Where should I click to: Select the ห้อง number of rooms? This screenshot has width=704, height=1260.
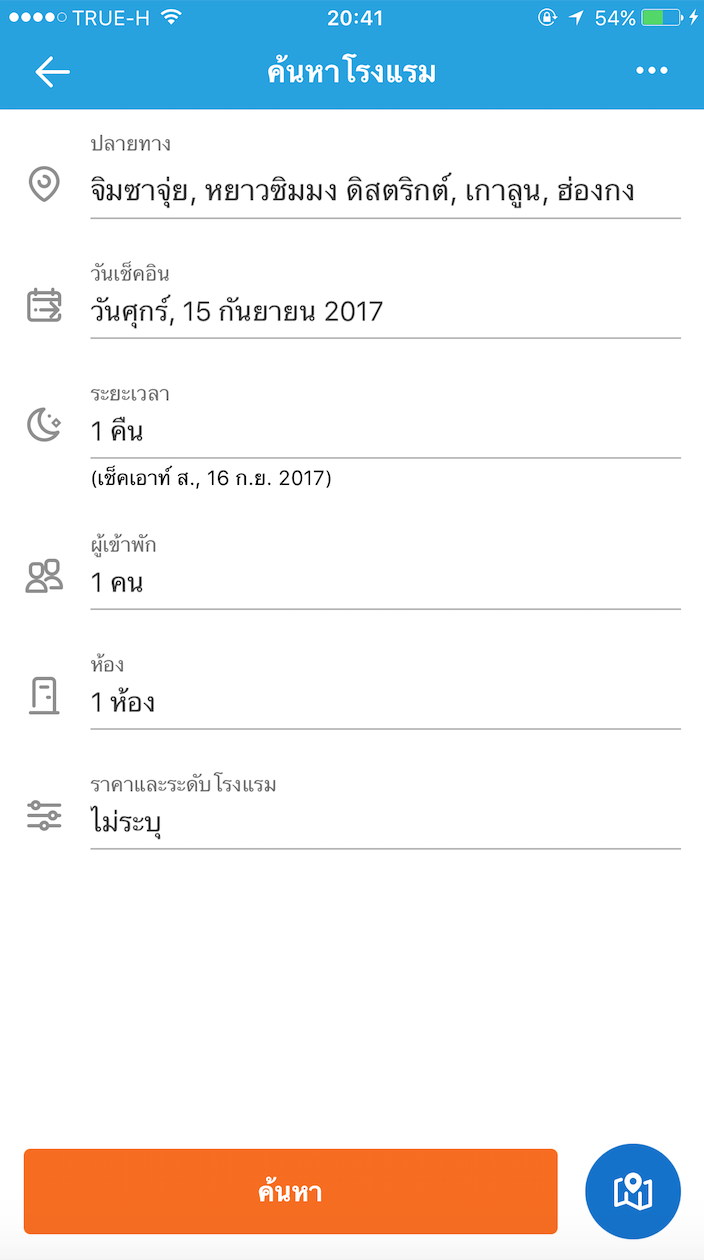(x=385, y=689)
